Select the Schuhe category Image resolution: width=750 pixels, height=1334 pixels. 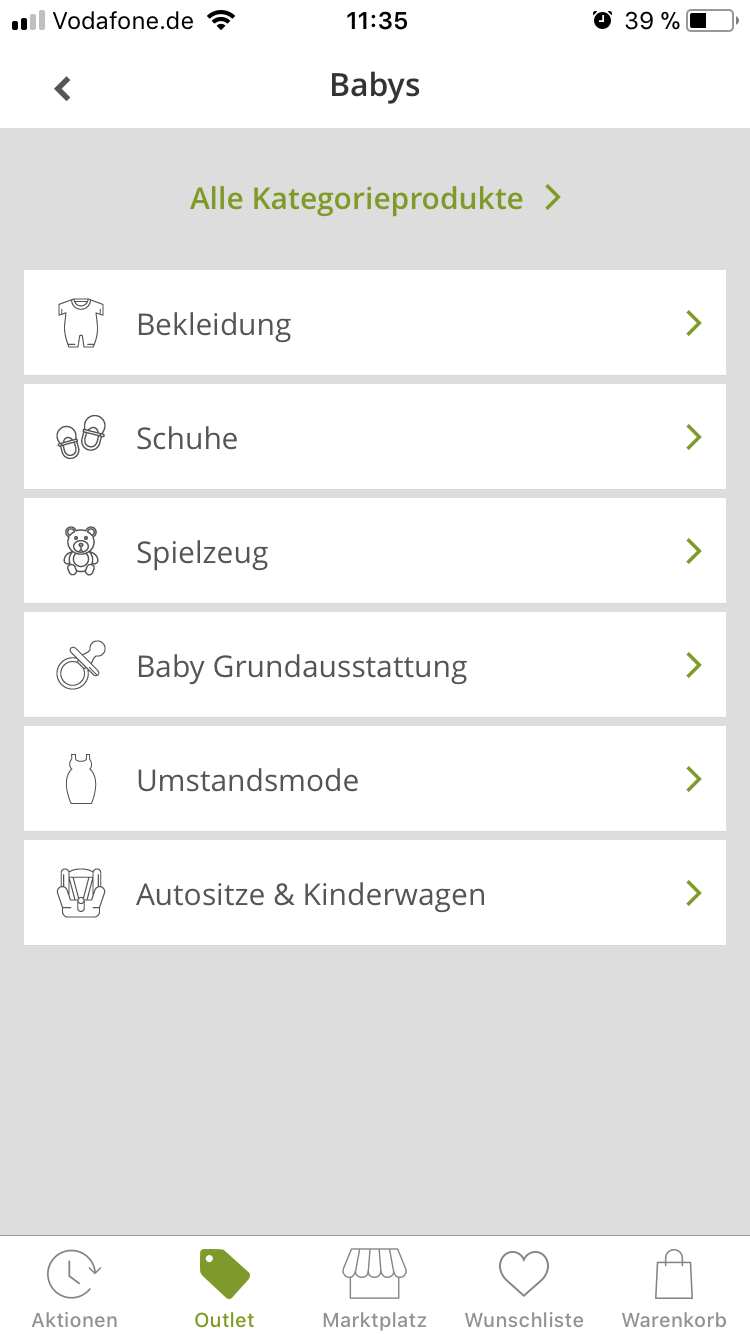374,437
